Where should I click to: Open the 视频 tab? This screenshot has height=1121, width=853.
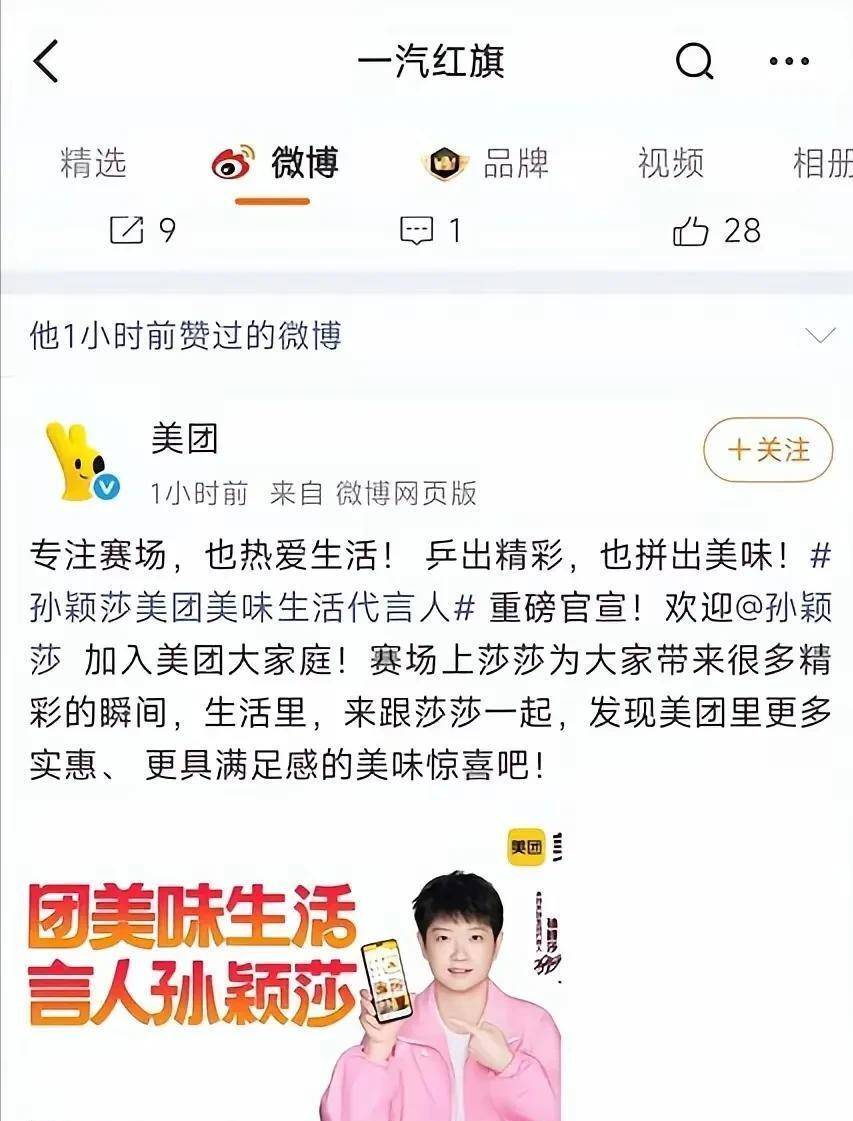670,163
